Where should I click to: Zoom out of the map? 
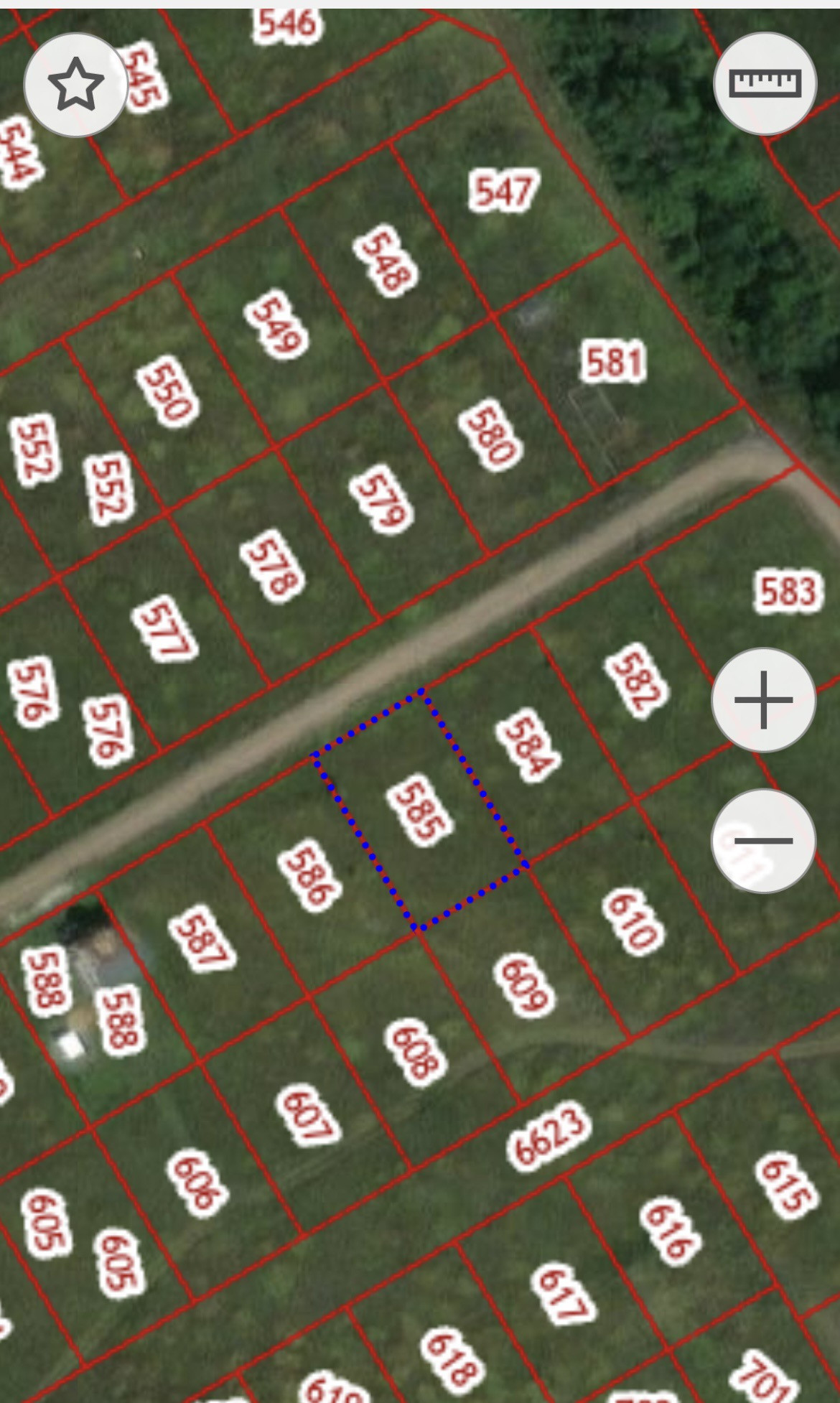(763, 840)
